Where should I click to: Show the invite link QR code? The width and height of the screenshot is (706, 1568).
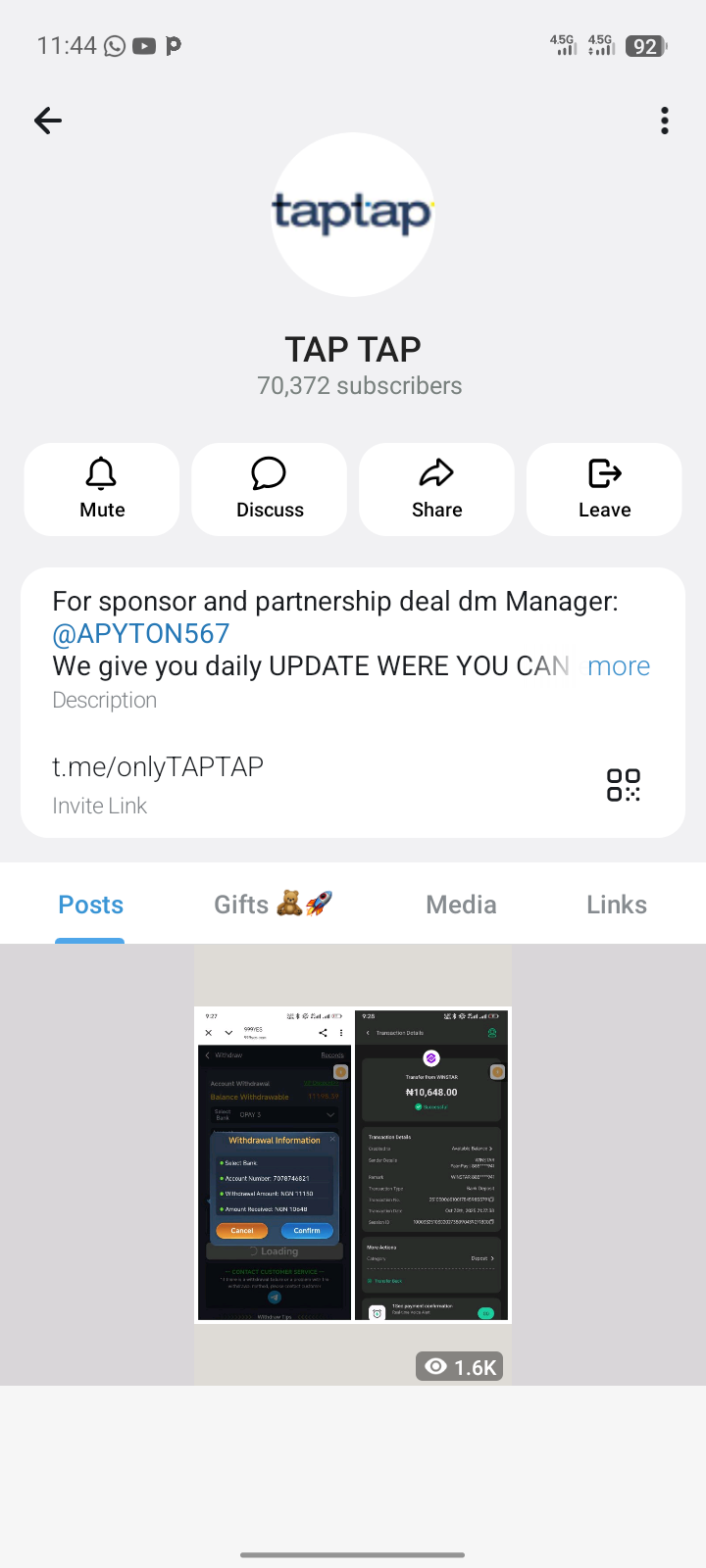click(x=624, y=785)
